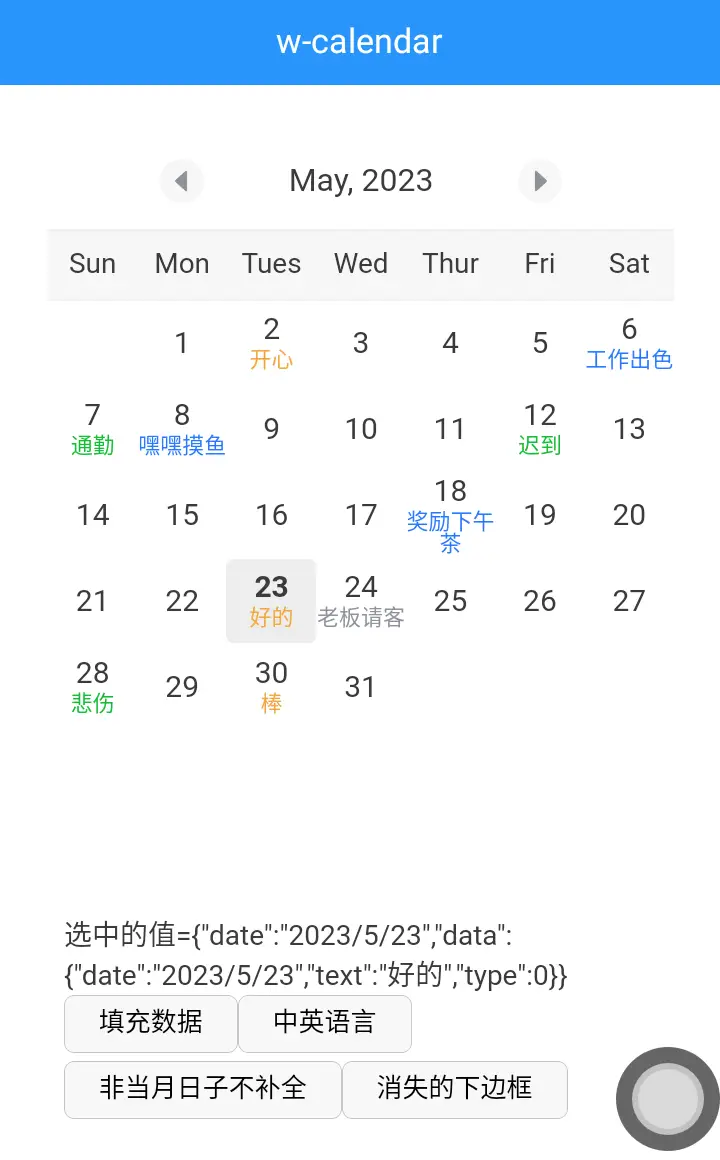Screen dimensions: 720x1160
Task: Select May 18 with 奖励下午茶
Action: tap(450, 515)
